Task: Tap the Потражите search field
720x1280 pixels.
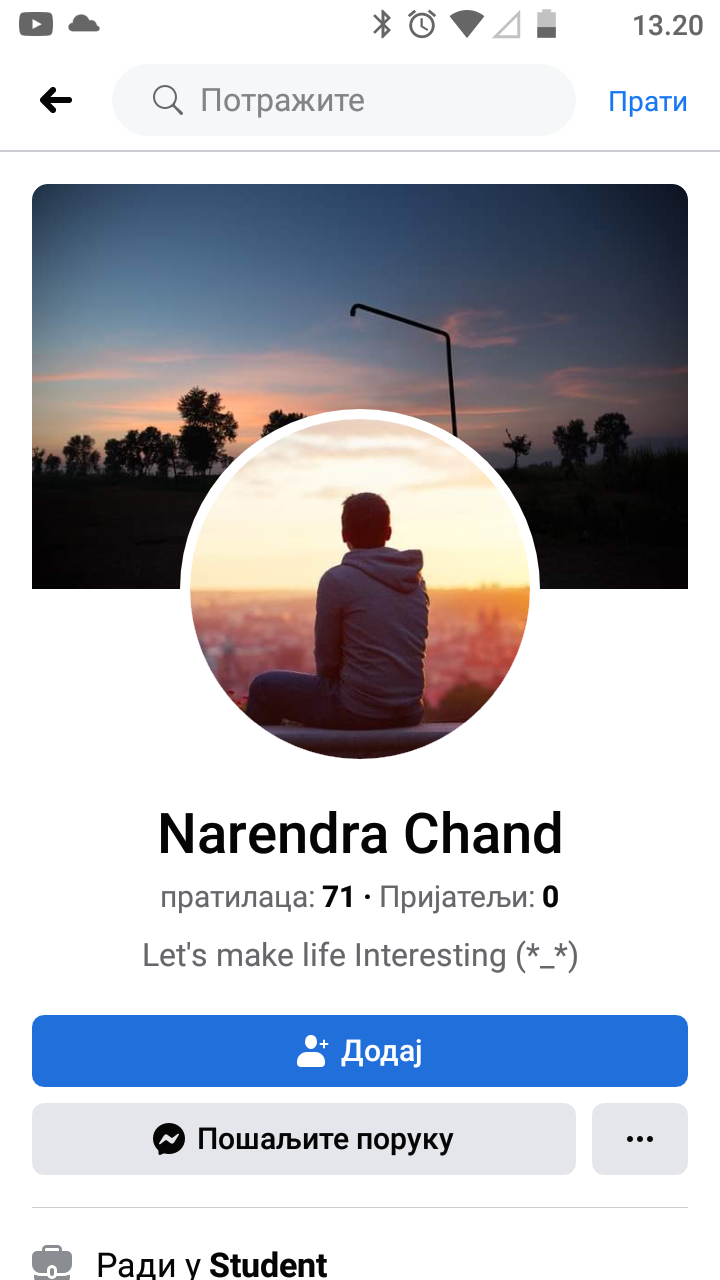Action: pos(344,100)
